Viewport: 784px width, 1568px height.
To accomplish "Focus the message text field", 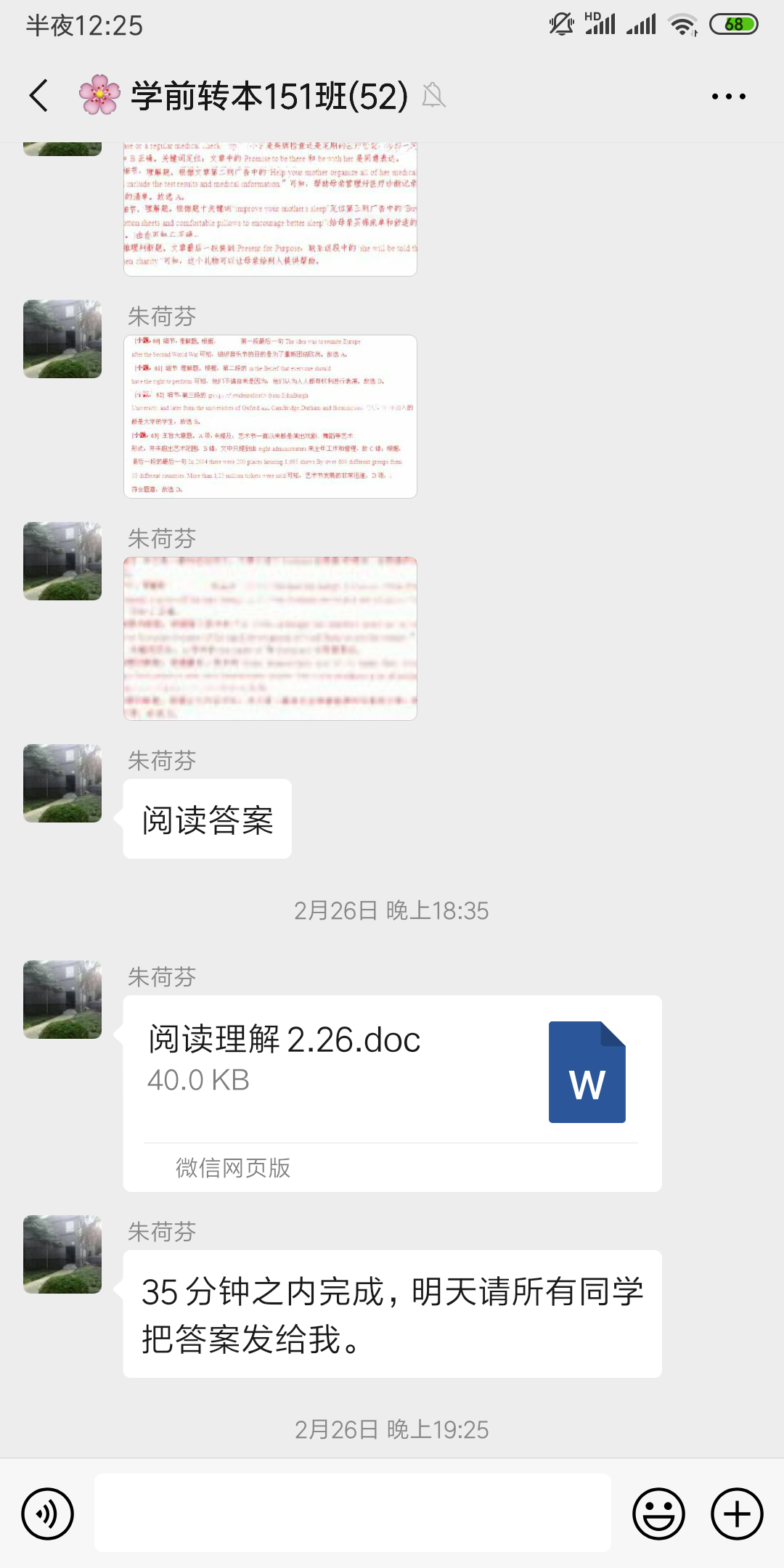I will point(353,1513).
